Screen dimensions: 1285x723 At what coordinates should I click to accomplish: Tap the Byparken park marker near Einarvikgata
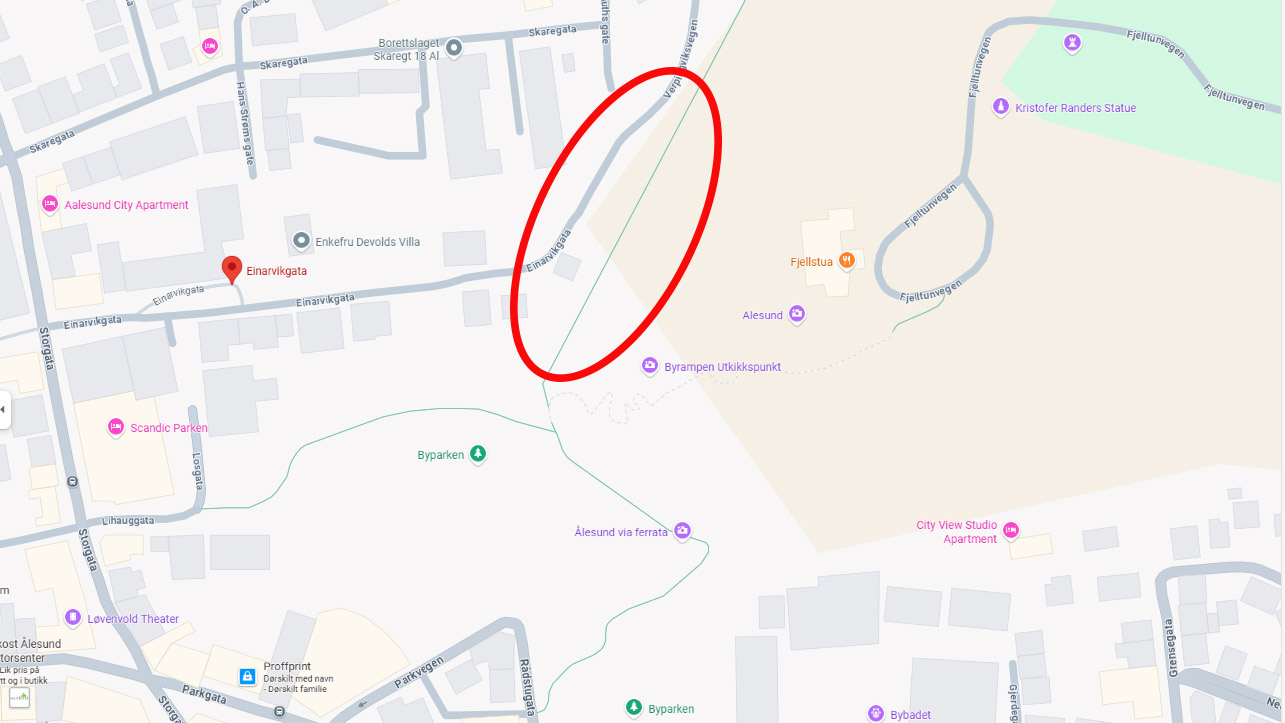478,454
